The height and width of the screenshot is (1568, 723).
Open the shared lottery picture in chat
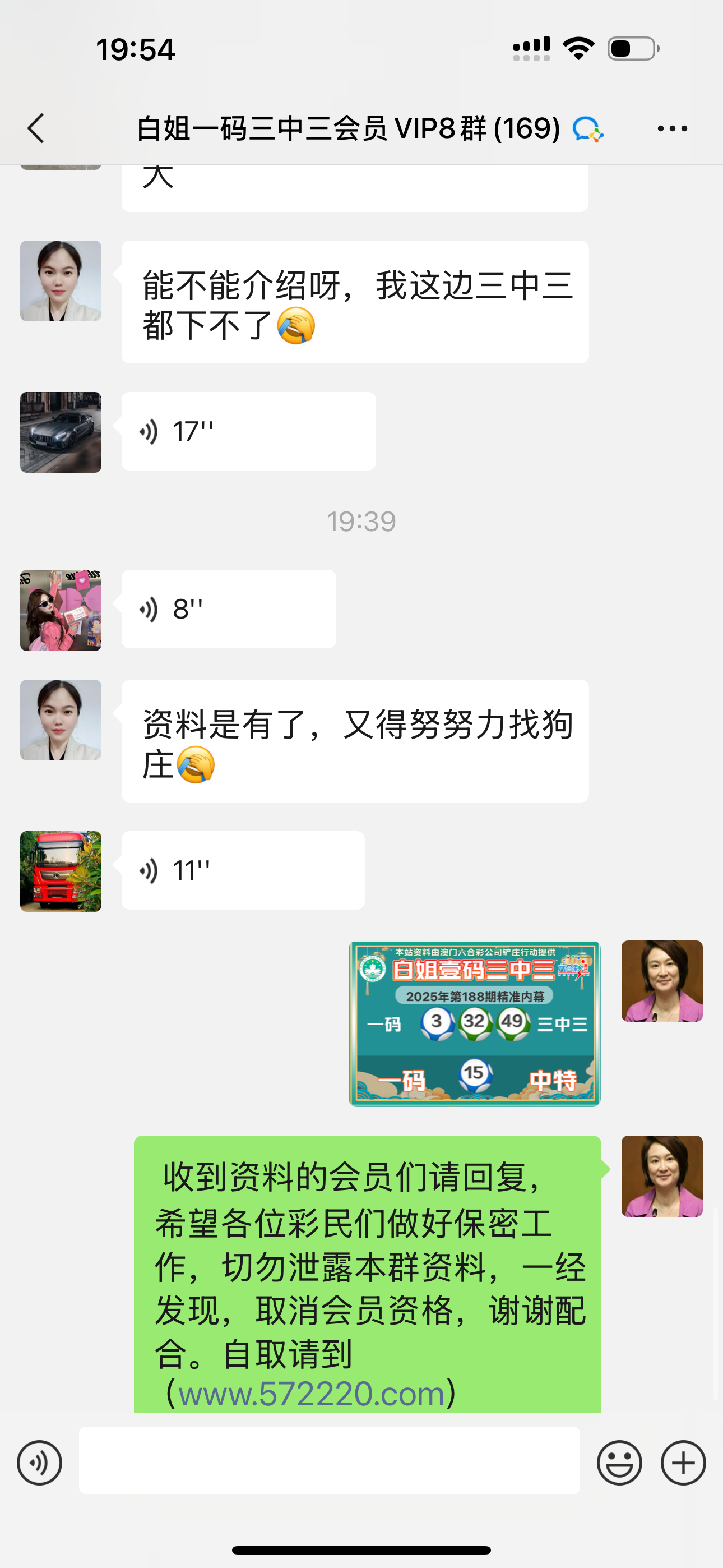[x=474, y=1023]
